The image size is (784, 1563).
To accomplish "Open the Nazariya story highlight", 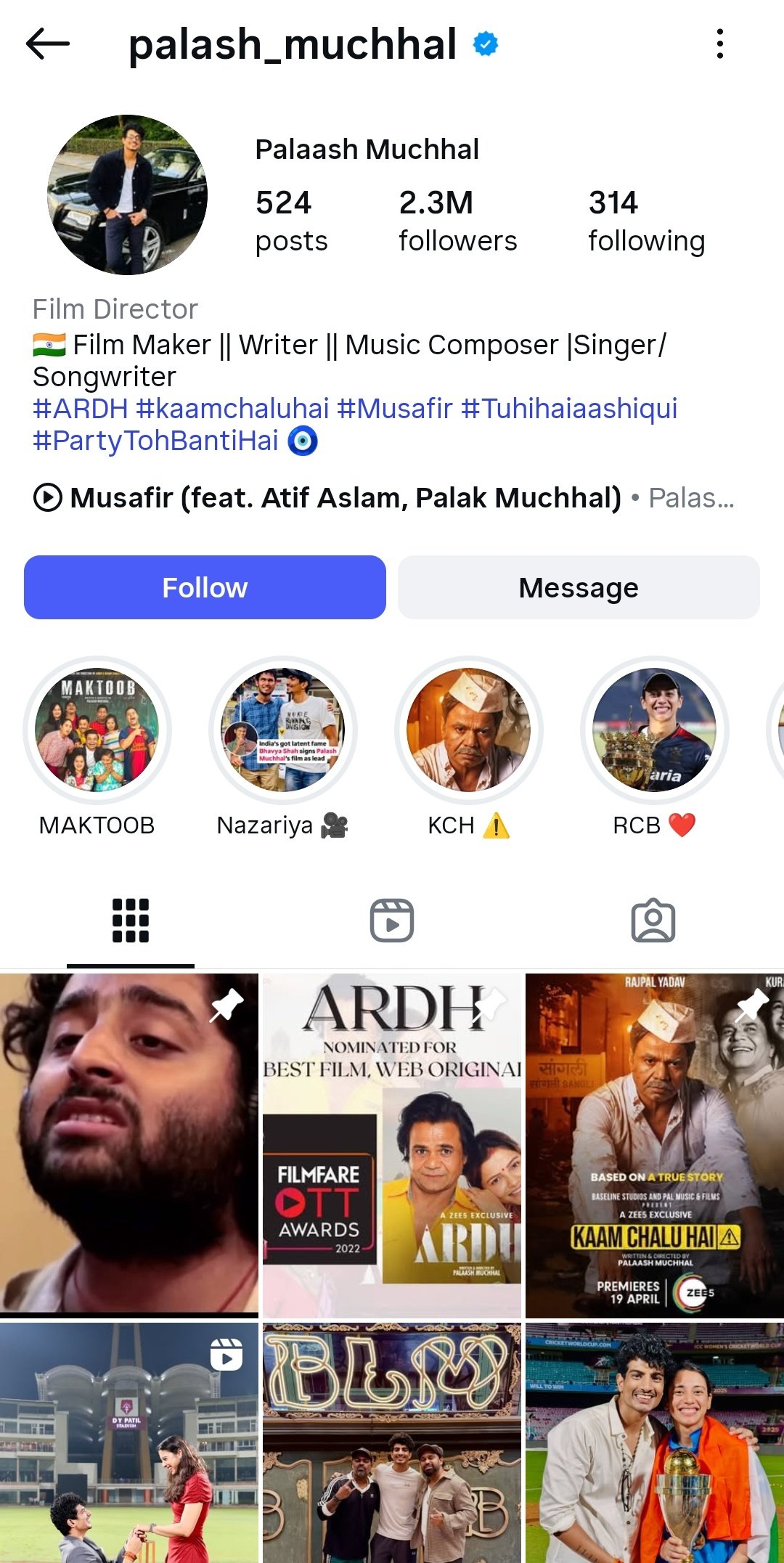I will [282, 730].
